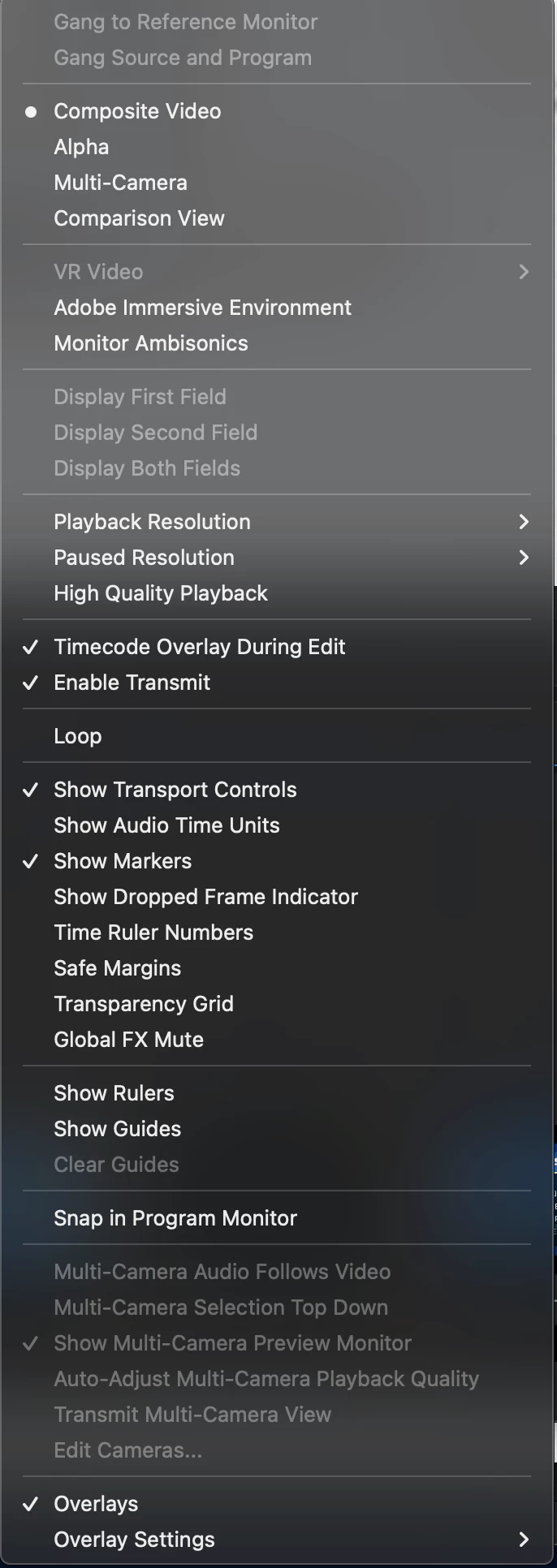The image size is (557, 1568).
Task: Toggle Global FX Mute
Action: pos(128,1040)
